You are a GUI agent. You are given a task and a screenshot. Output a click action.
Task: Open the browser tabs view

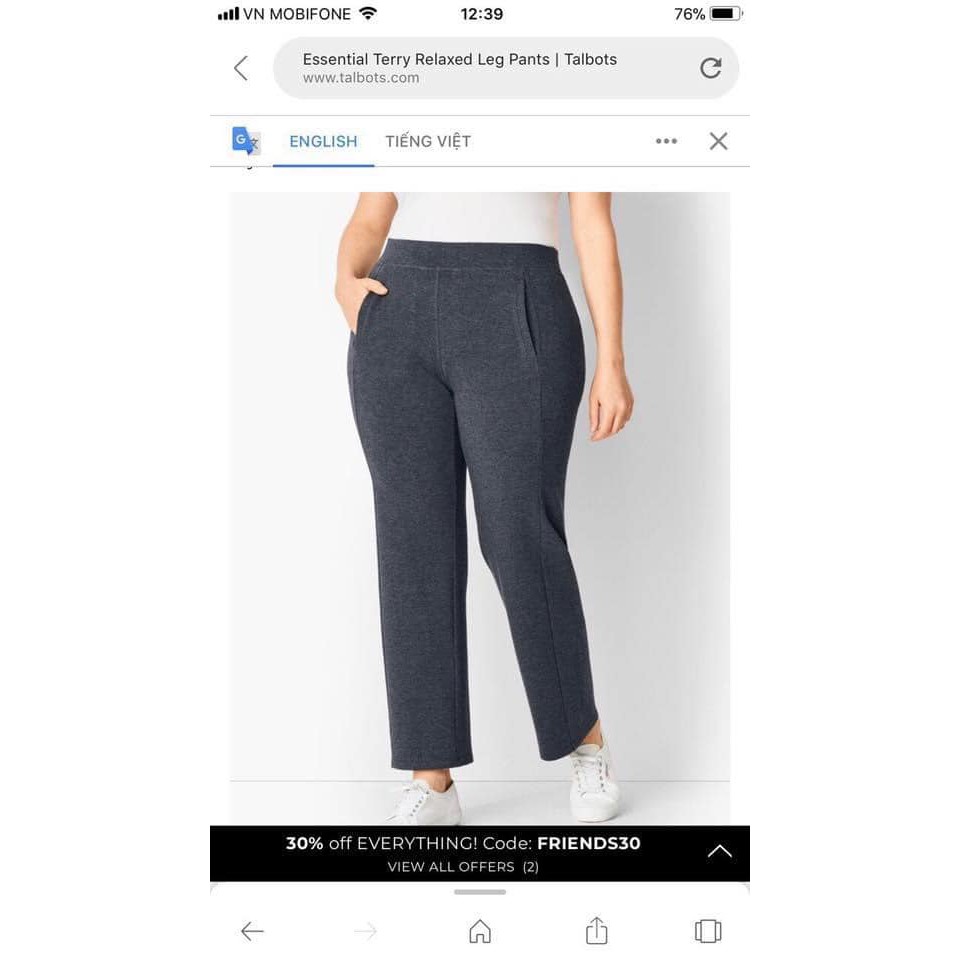[708, 931]
